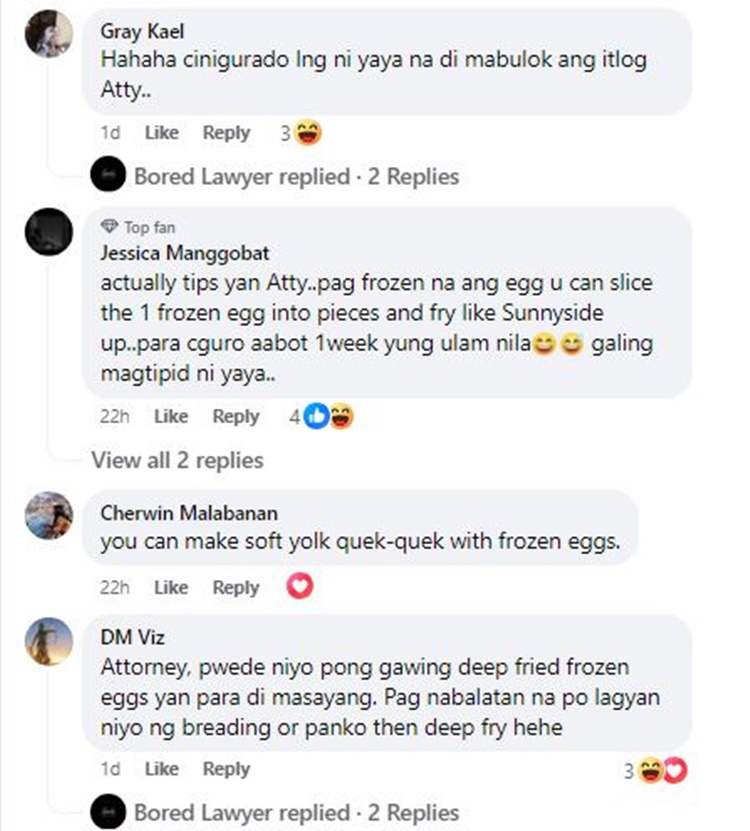Like DM Viz's comment
Image resolution: width=750 pixels, height=831 pixels.
click(161, 769)
